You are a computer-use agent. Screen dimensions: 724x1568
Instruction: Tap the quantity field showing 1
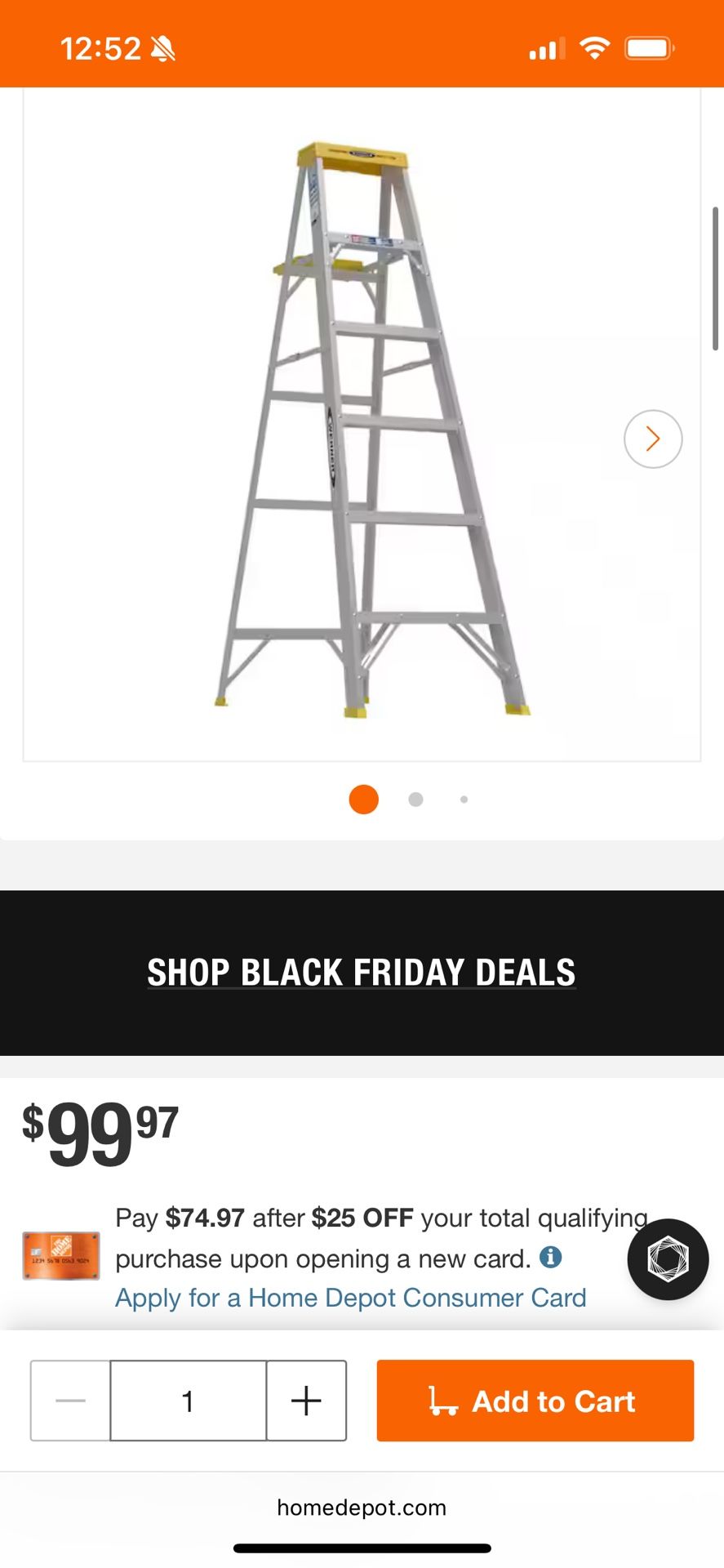[188, 1400]
